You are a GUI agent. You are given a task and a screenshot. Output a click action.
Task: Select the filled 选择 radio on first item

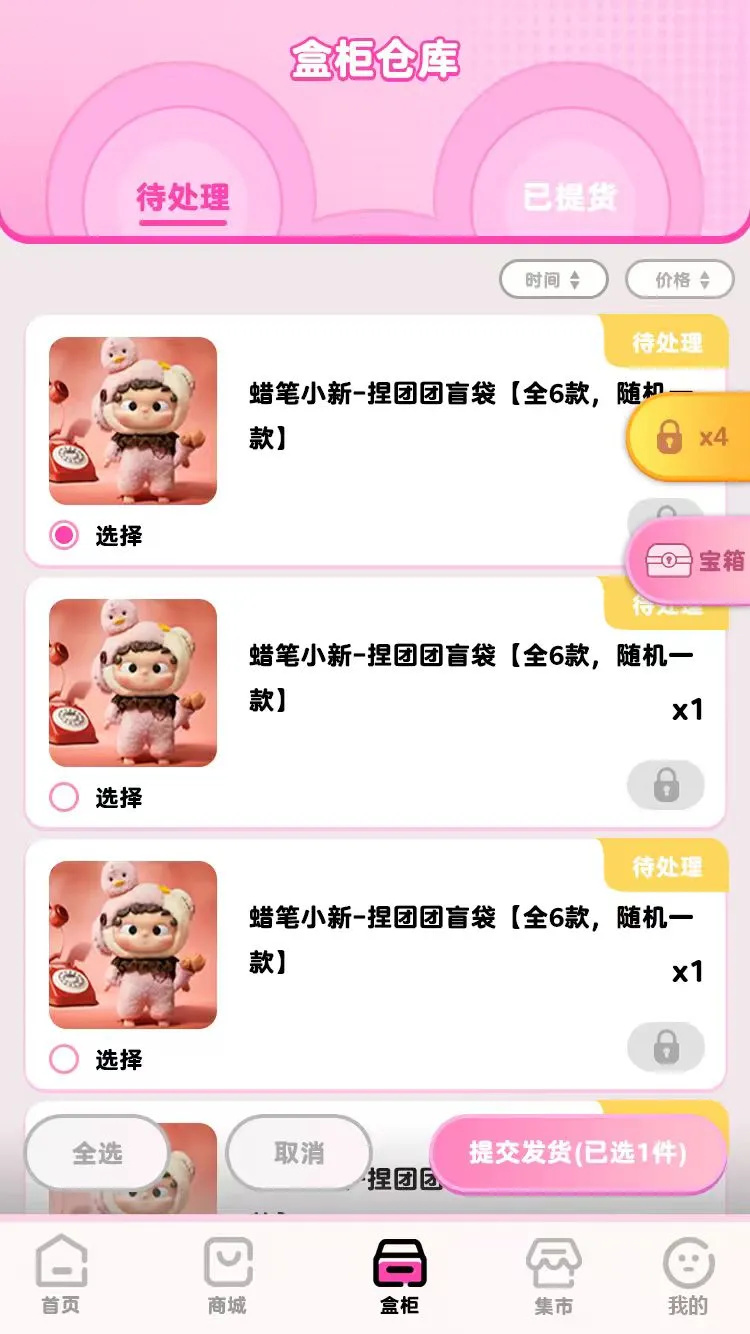click(63, 536)
